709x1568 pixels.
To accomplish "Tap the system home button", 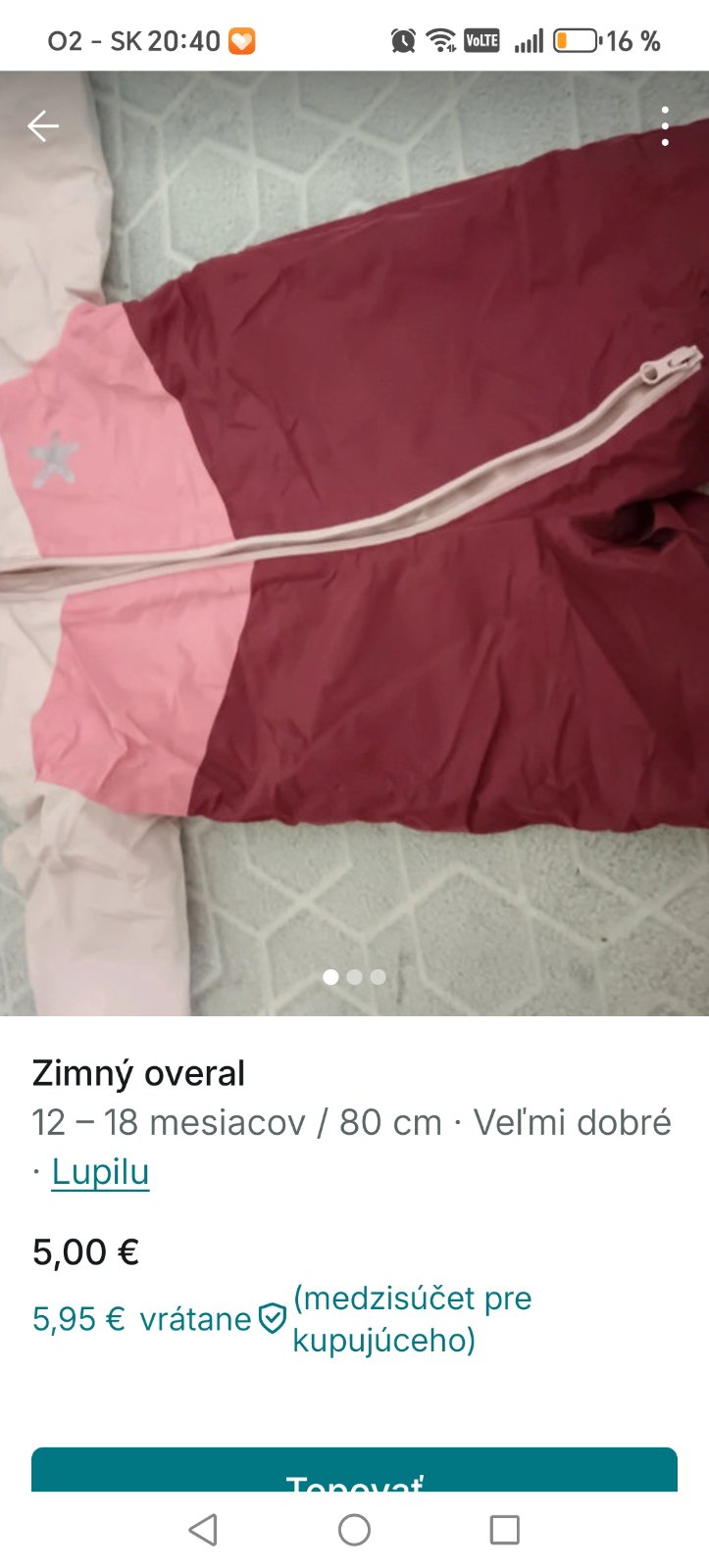I will 354,1530.
